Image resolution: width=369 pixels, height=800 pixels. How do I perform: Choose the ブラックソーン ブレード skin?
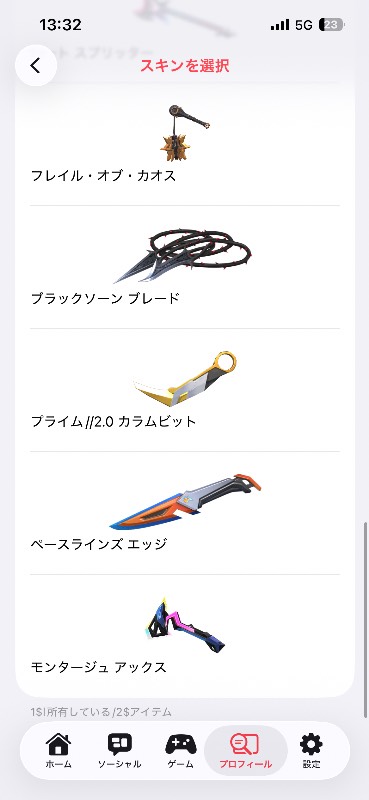[185, 267]
